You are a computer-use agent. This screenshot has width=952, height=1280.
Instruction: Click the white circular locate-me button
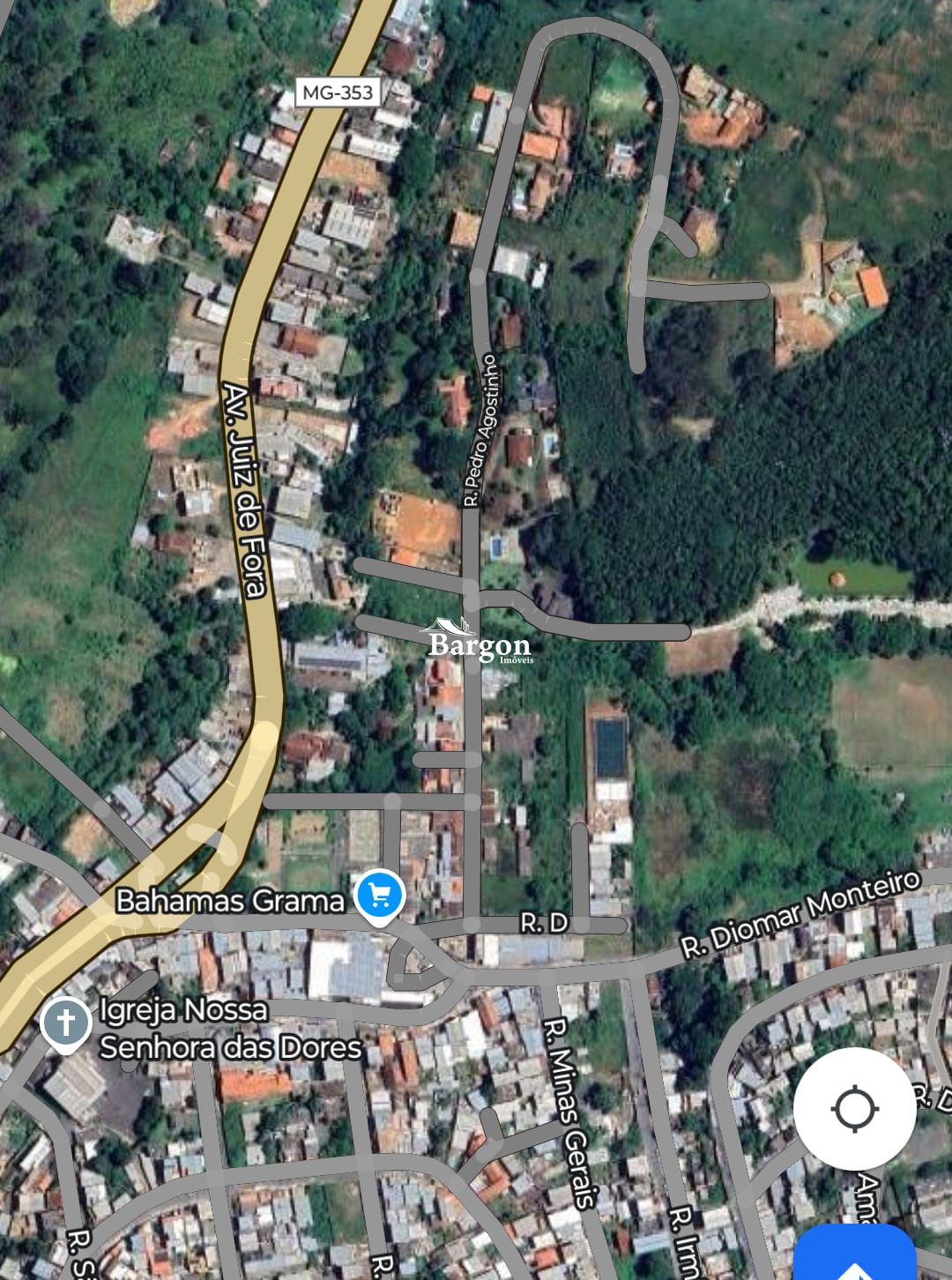click(x=854, y=1109)
